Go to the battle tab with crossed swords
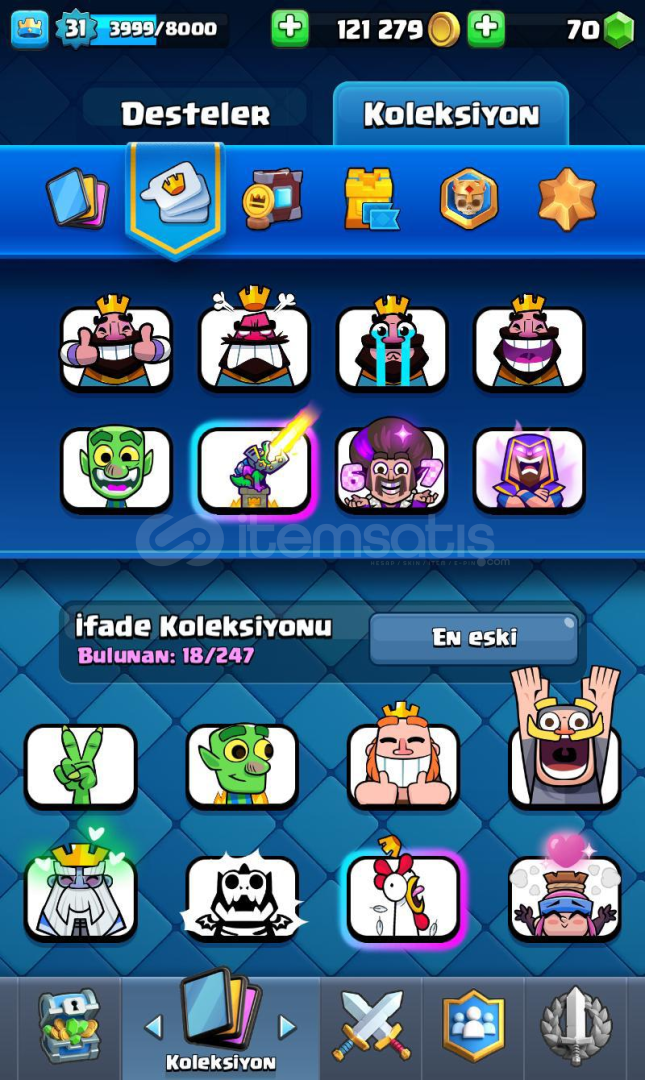645x1080 pixels. (x=370, y=1026)
